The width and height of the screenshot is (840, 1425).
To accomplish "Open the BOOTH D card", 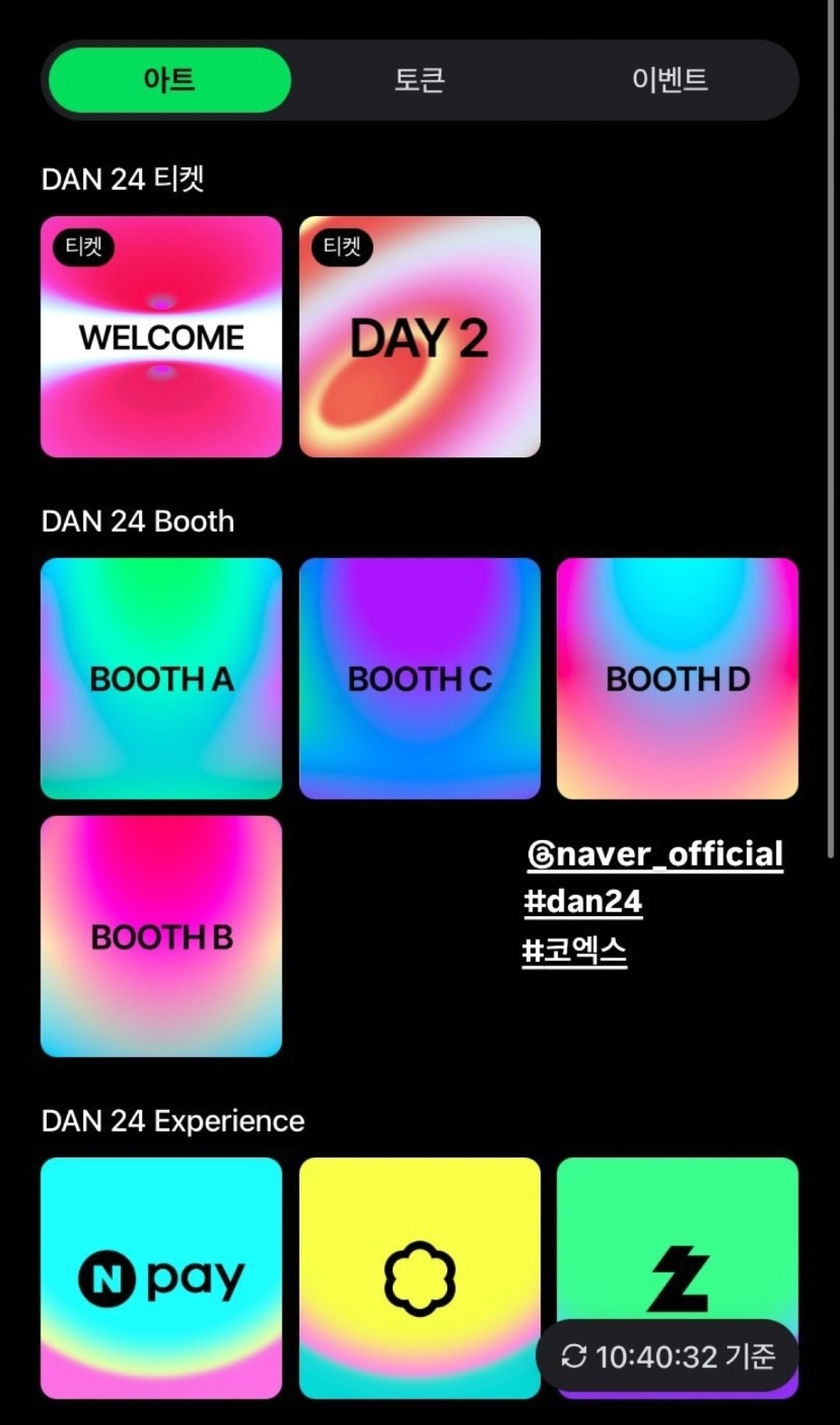I will coord(677,678).
